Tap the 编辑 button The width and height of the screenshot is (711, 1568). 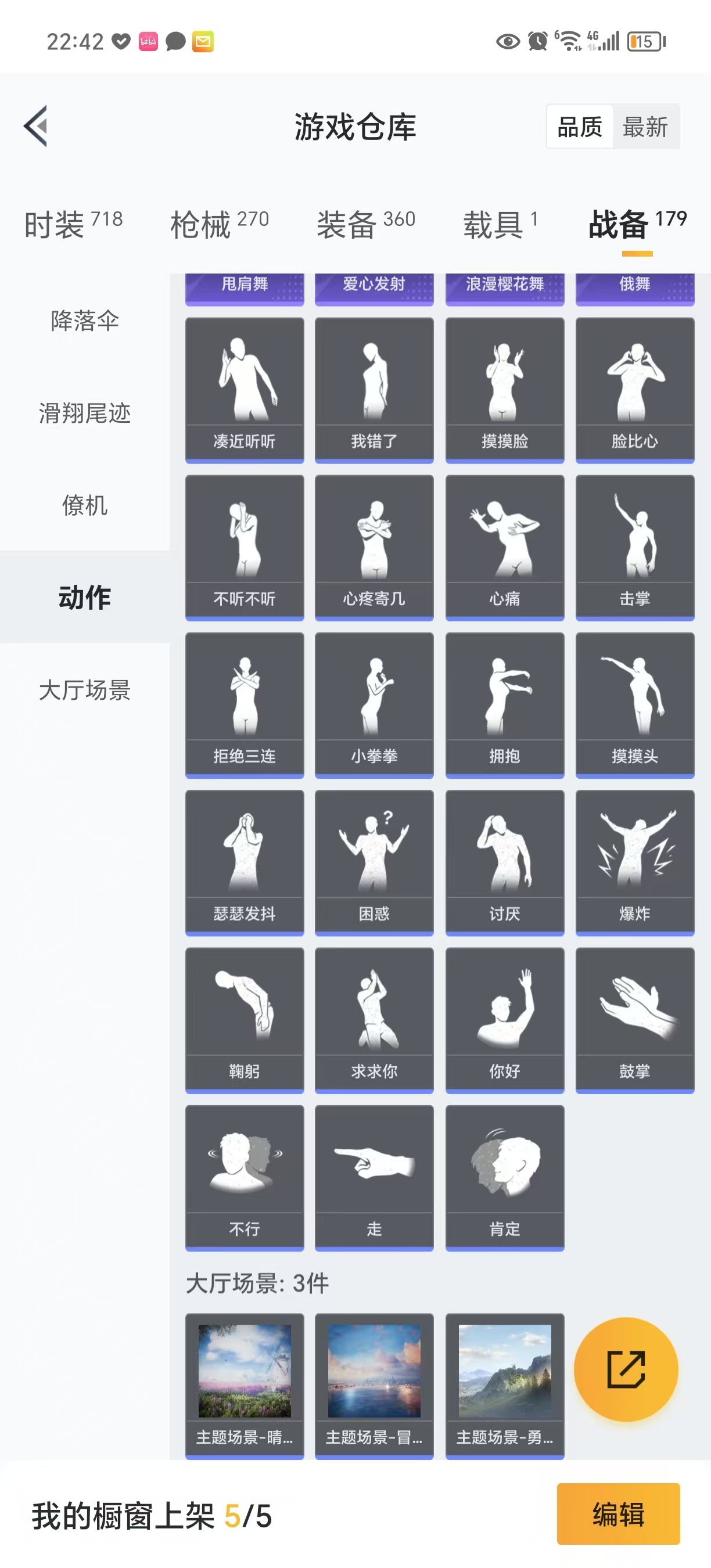[618, 1514]
